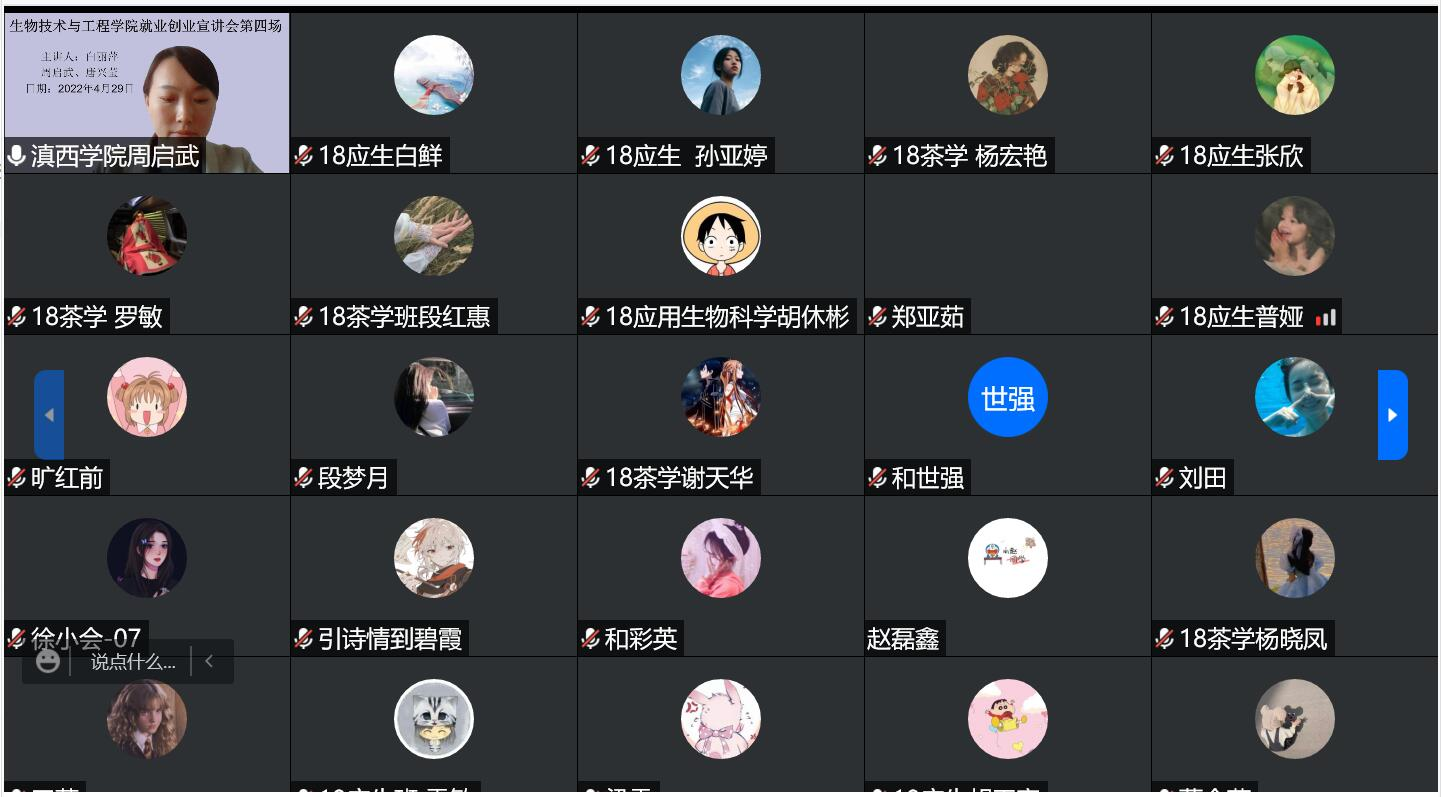Open participant tile 引诗情到碧霞

click(433, 575)
